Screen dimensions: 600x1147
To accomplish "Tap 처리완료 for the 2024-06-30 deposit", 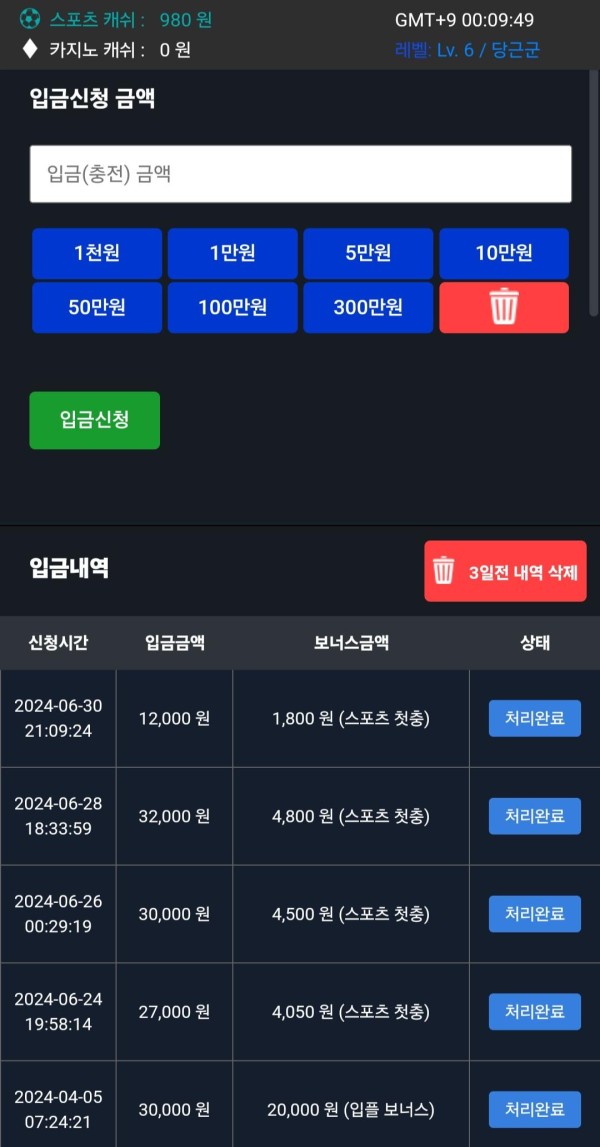I will 534,718.
